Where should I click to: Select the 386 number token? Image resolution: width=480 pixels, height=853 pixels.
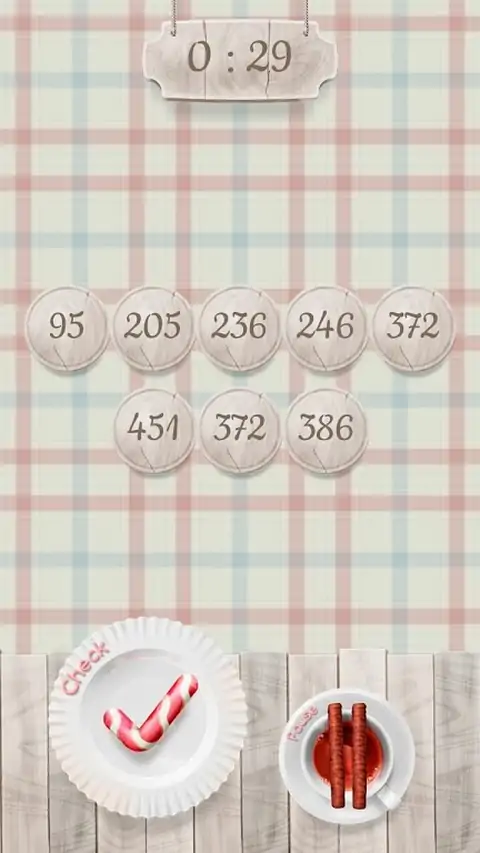point(326,430)
